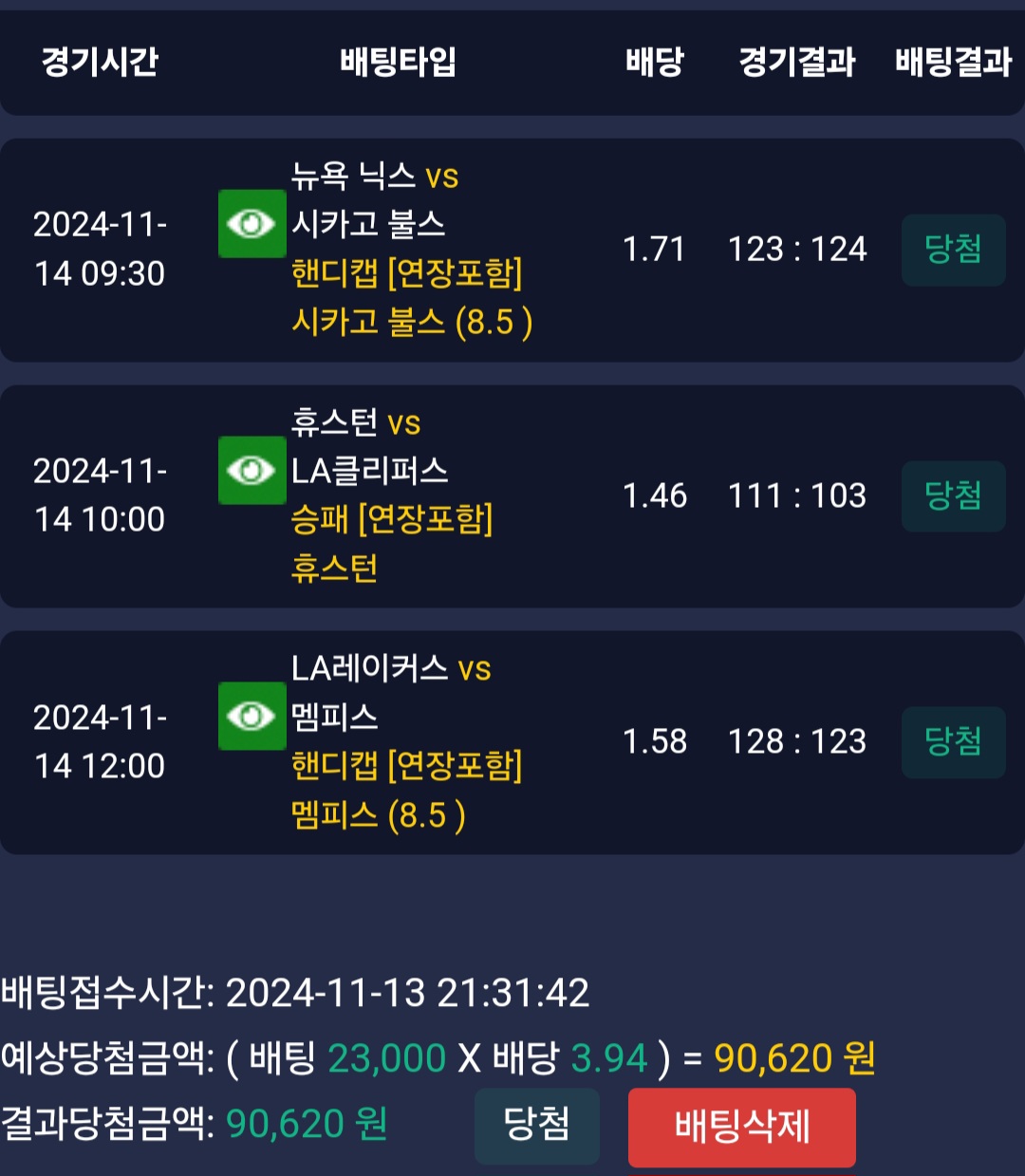Tap the eye icon for 뉴욕 닉스 match
The width and height of the screenshot is (1025, 1176).
click(x=252, y=224)
